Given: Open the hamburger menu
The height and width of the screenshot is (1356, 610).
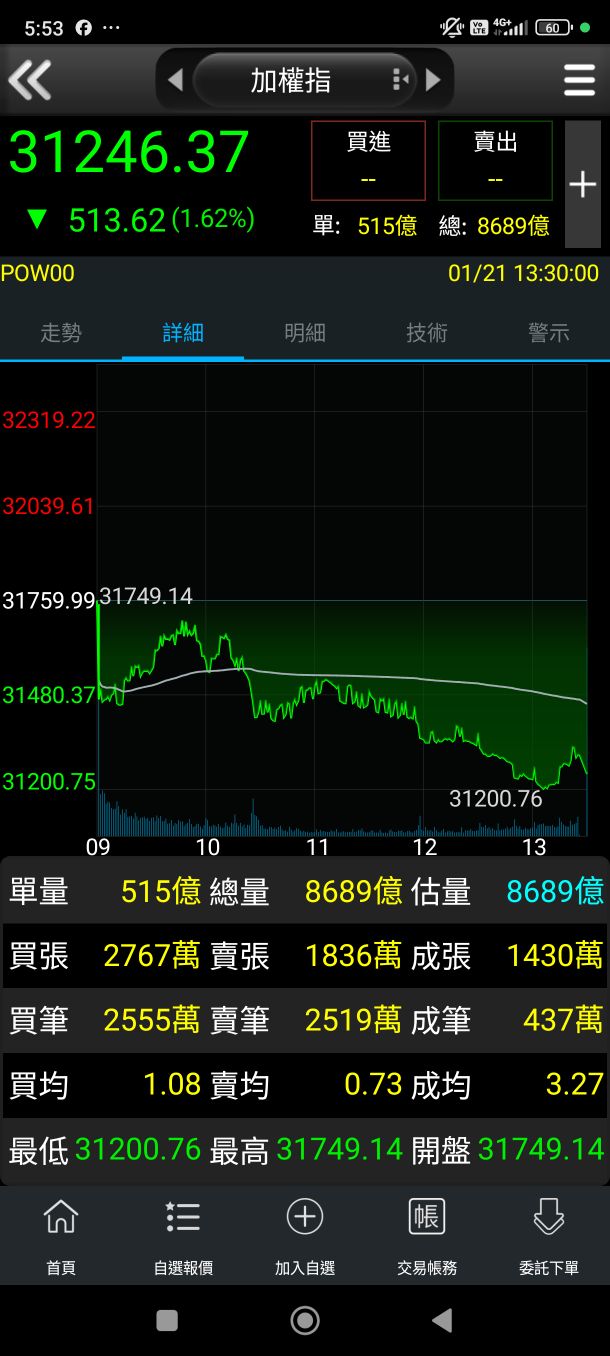Looking at the screenshot, I should [x=579, y=80].
